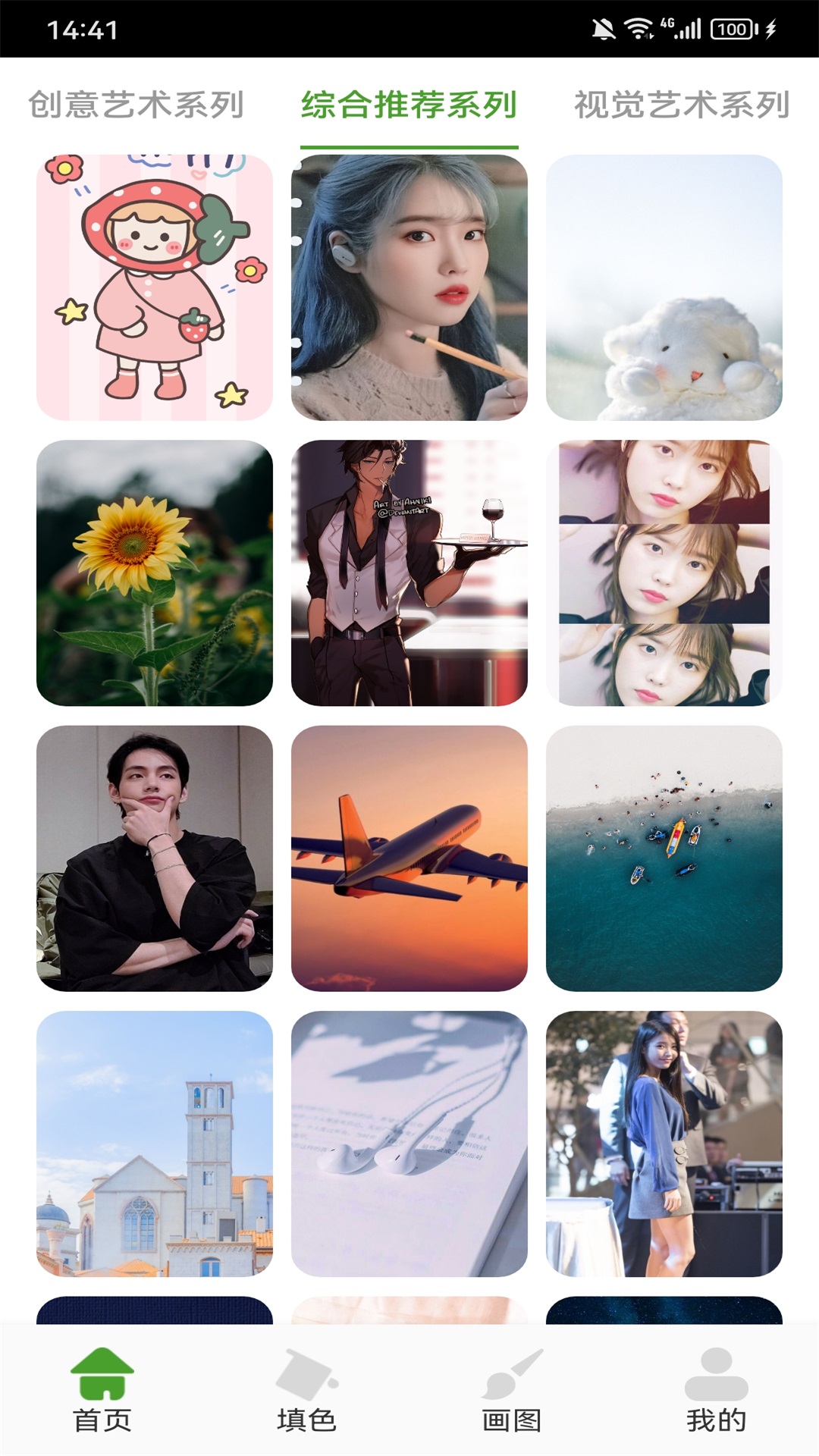Image resolution: width=819 pixels, height=1456 pixels.
Task: Switch to the 视觉艺术系列 tab
Action: [x=681, y=105]
